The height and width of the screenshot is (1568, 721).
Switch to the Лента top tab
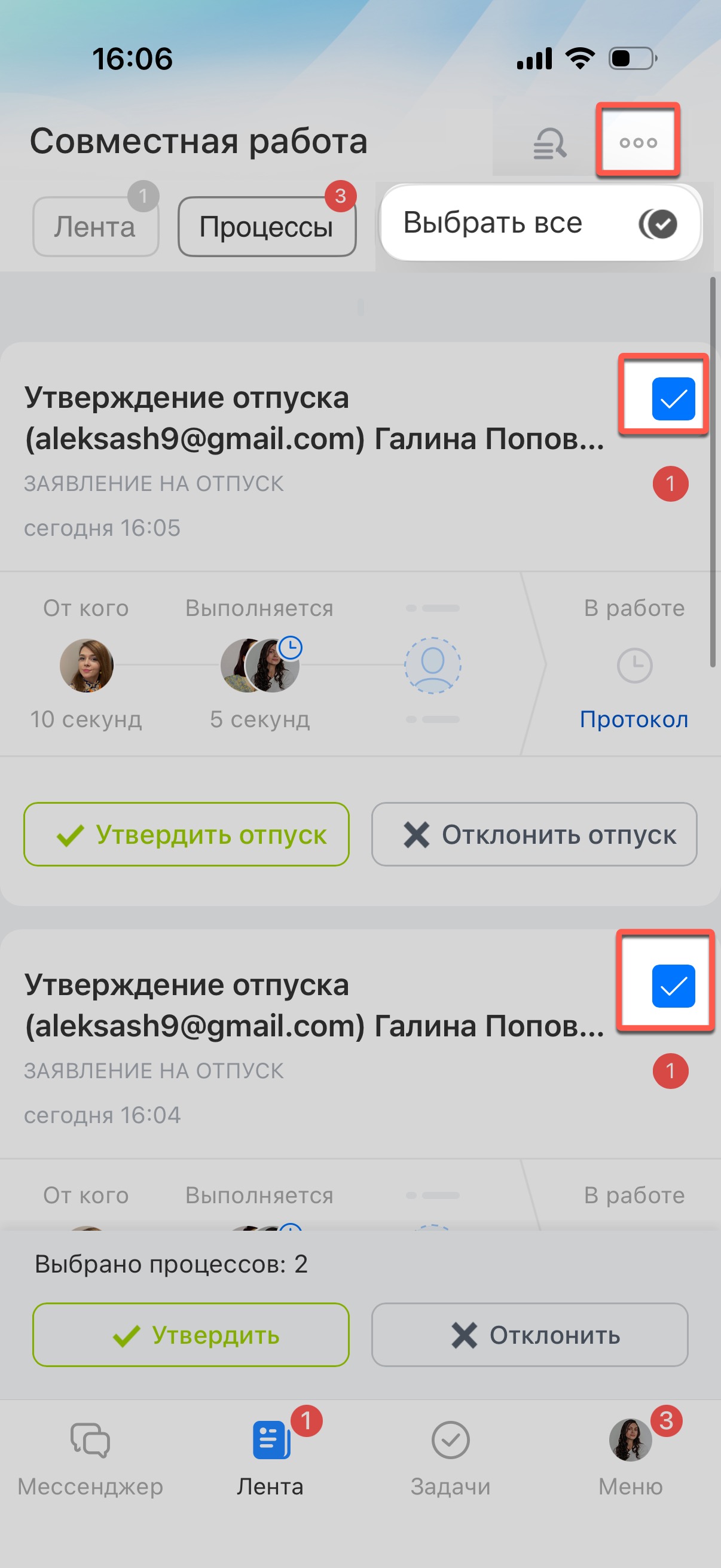(95, 227)
